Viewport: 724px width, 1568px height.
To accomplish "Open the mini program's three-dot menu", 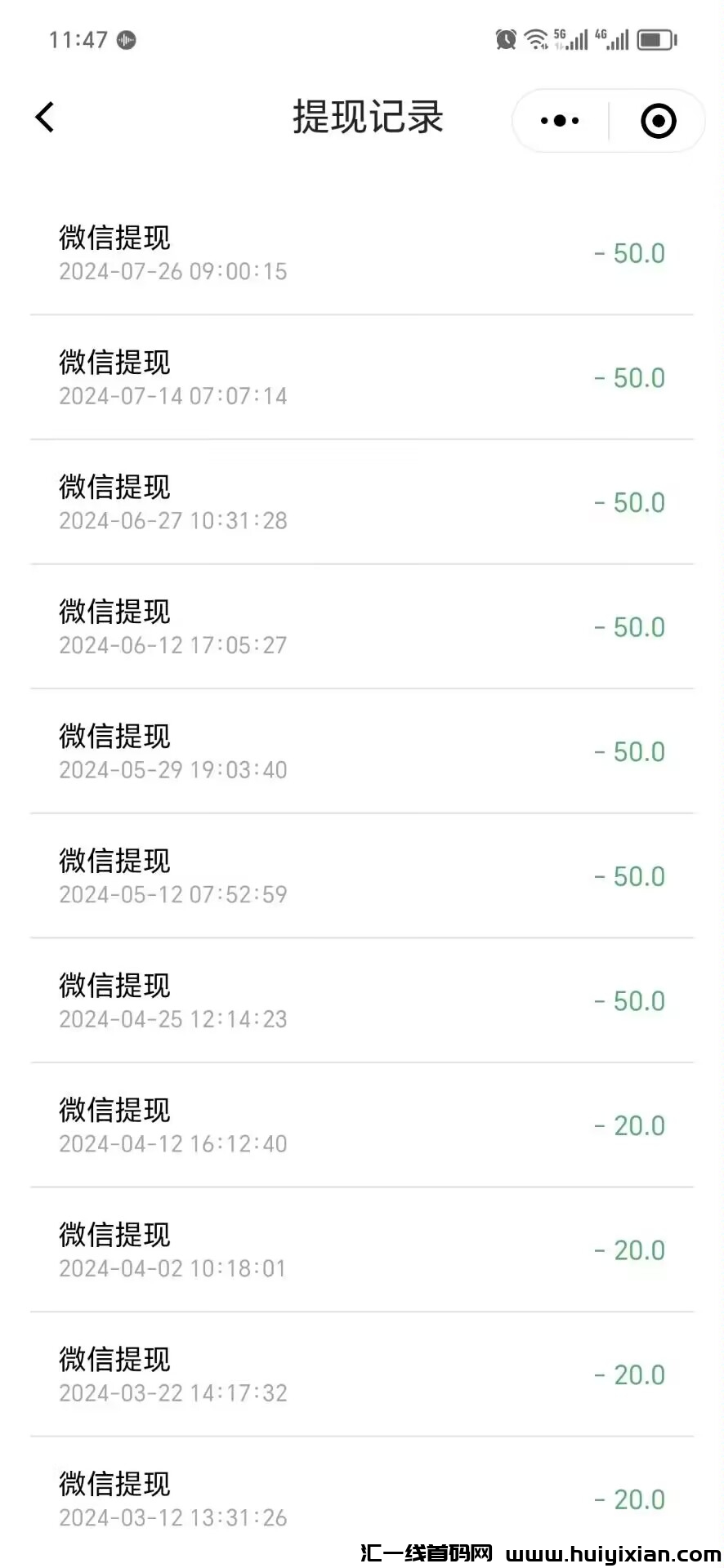I will pos(560,121).
